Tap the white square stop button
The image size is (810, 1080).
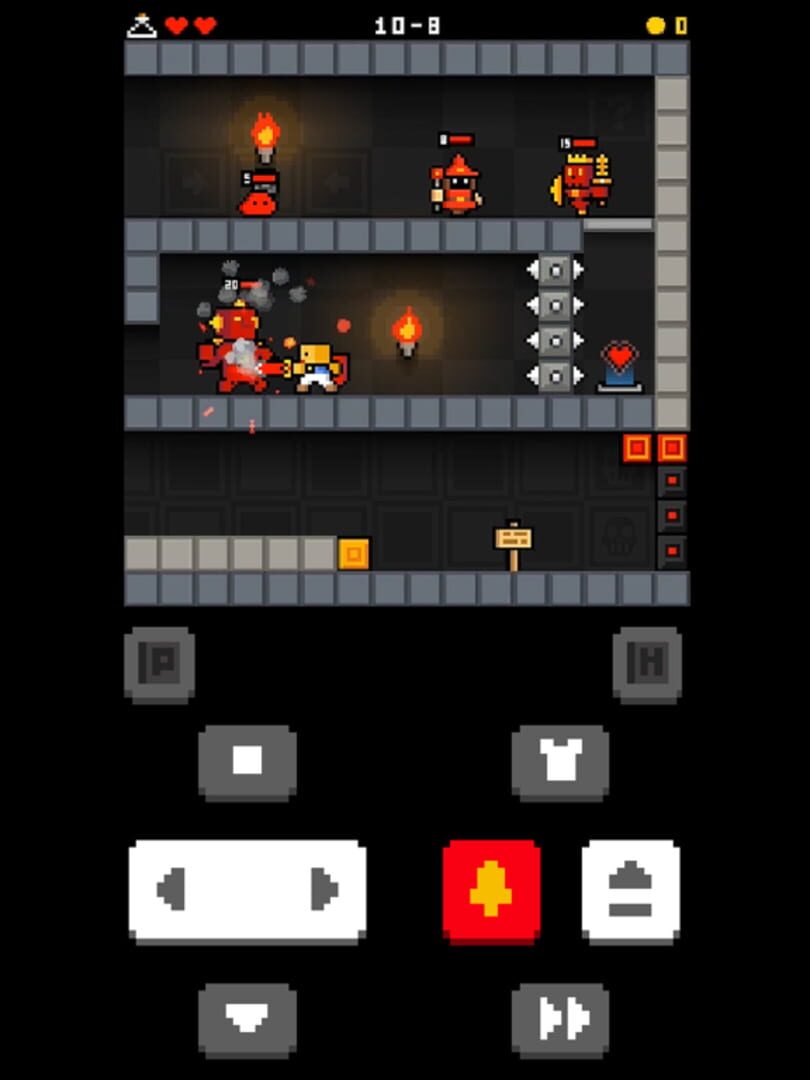pos(247,762)
